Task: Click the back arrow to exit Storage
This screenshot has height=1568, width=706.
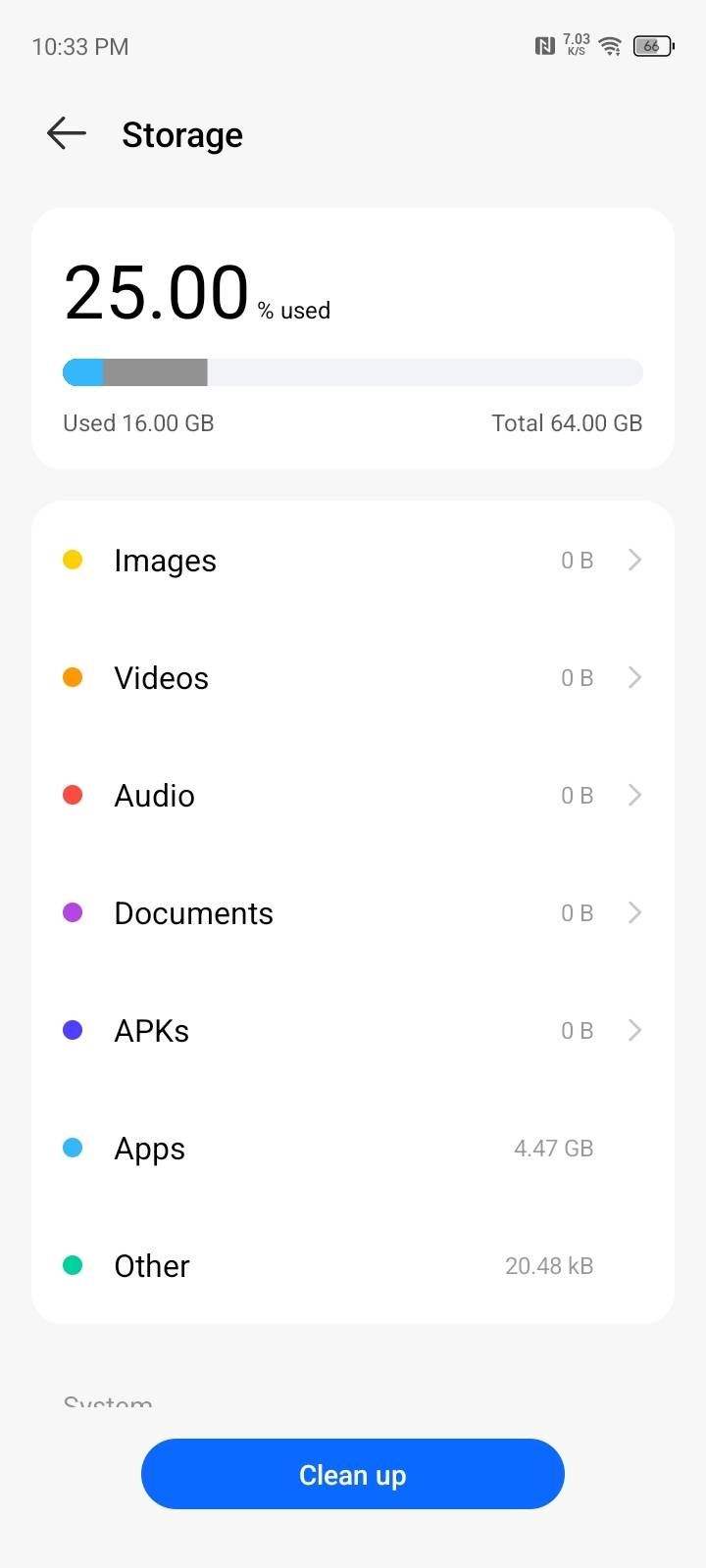Action: 65,133
